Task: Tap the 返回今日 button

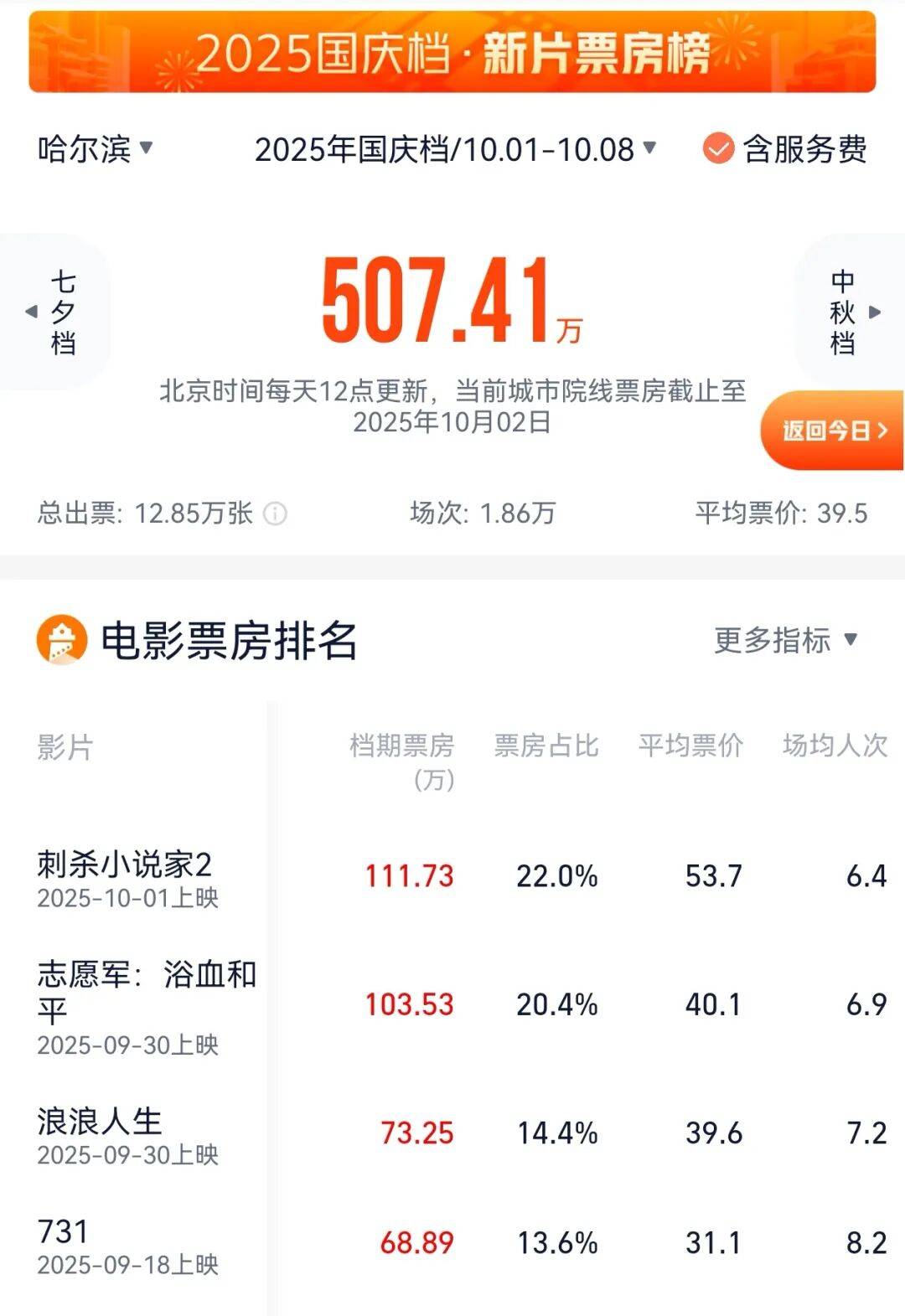Action: tap(833, 431)
